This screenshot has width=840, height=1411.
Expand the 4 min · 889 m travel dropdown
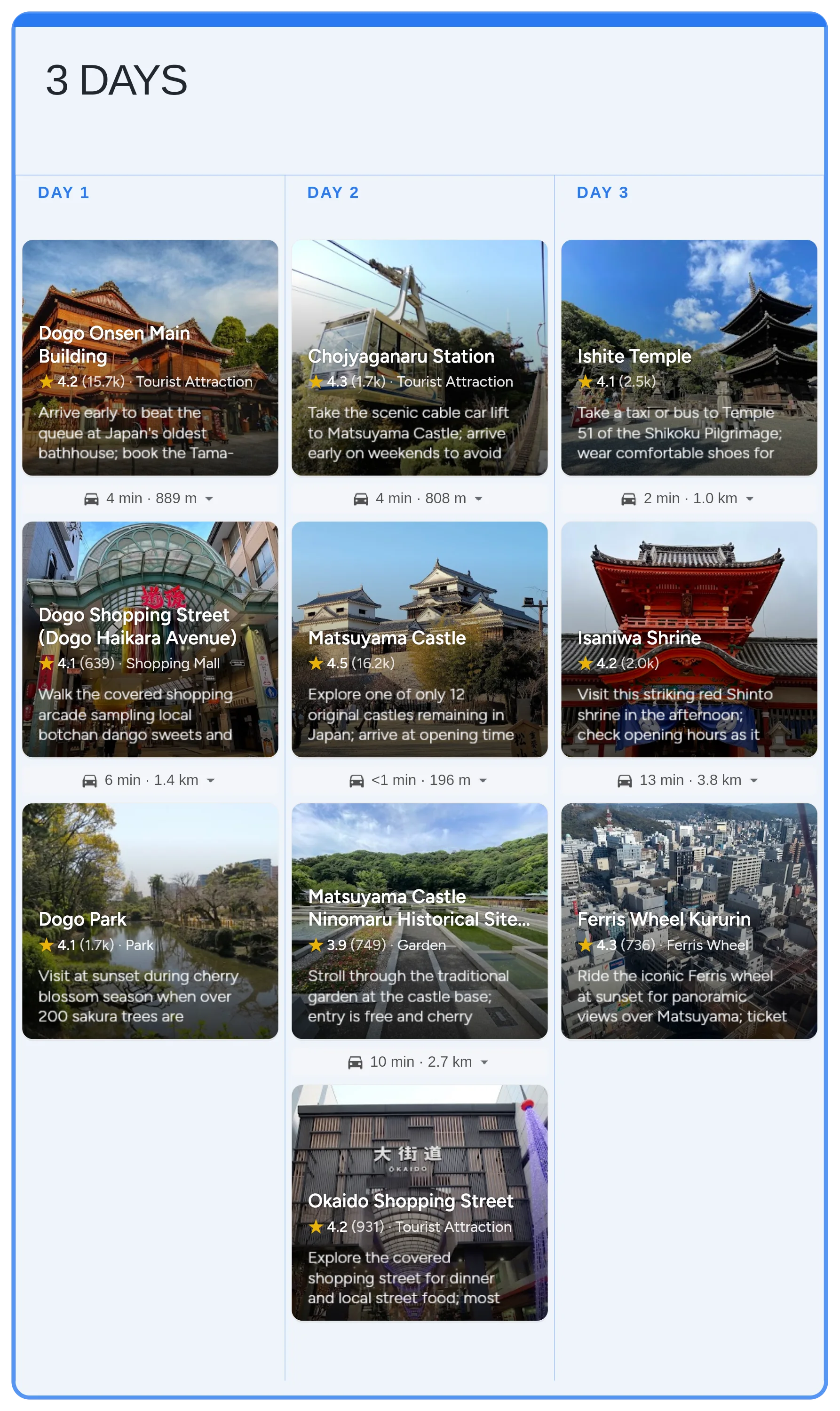209,499
